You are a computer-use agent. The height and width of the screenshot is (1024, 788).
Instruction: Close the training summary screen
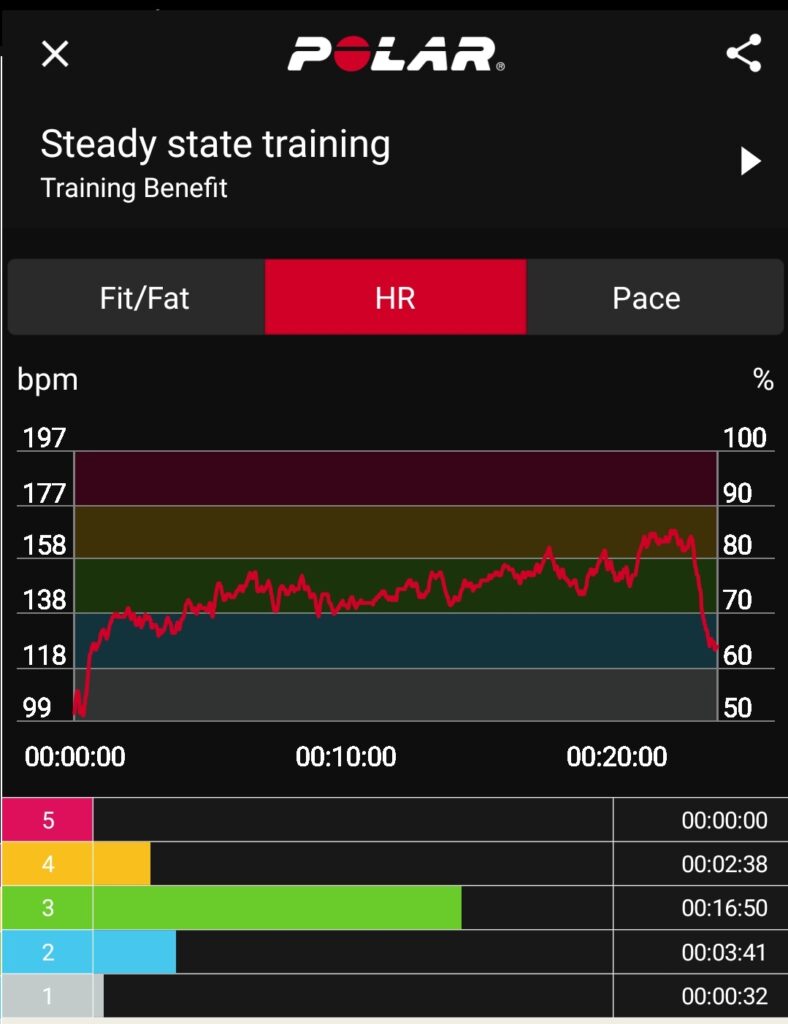click(x=55, y=53)
